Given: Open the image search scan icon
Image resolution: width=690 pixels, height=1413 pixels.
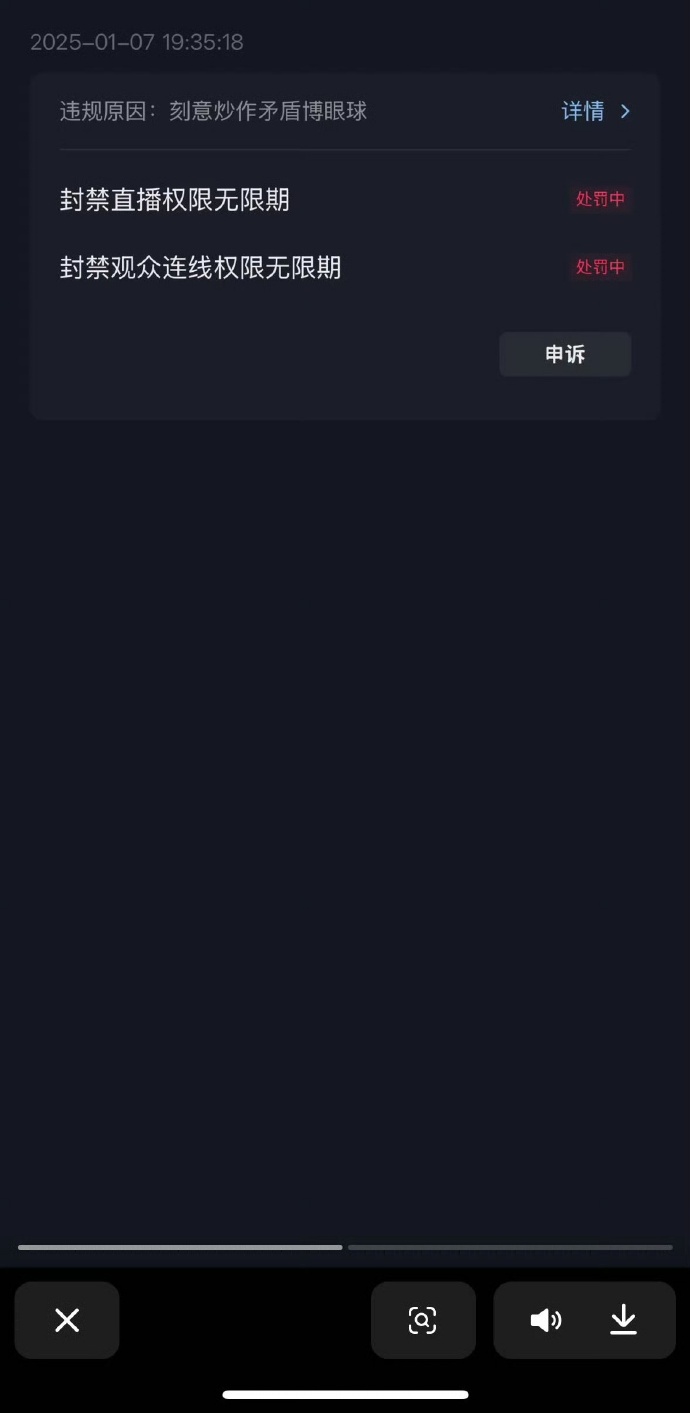Looking at the screenshot, I should pyautogui.click(x=423, y=1320).
